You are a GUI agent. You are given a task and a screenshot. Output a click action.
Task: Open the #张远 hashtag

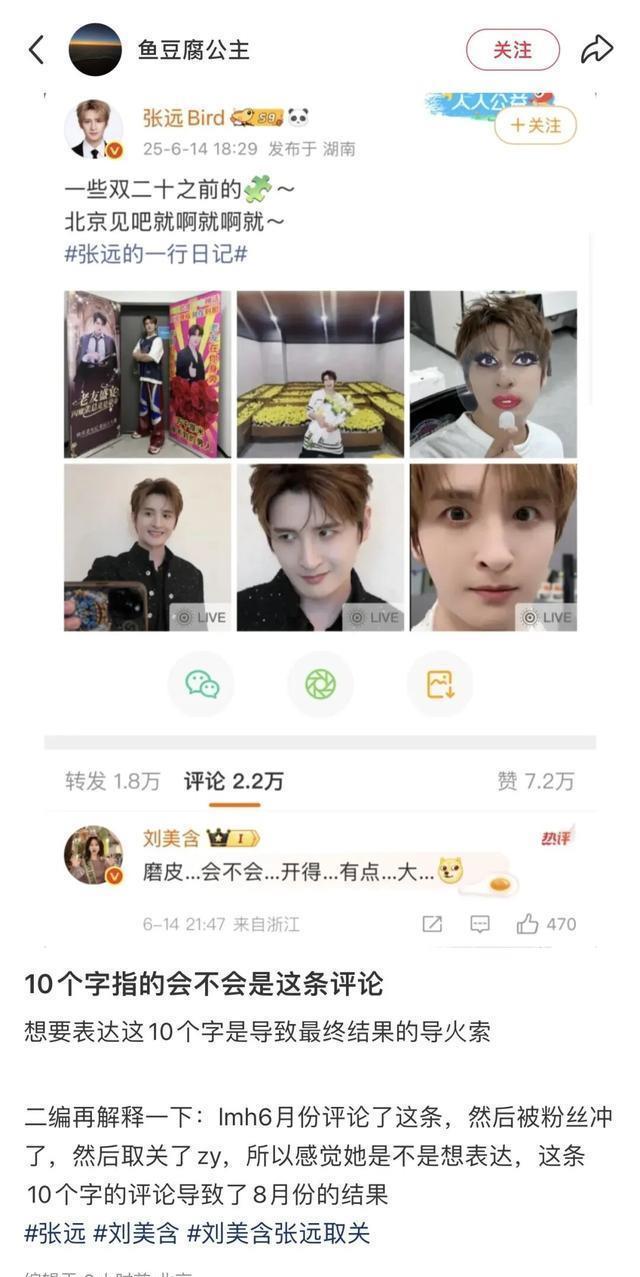tap(54, 1233)
